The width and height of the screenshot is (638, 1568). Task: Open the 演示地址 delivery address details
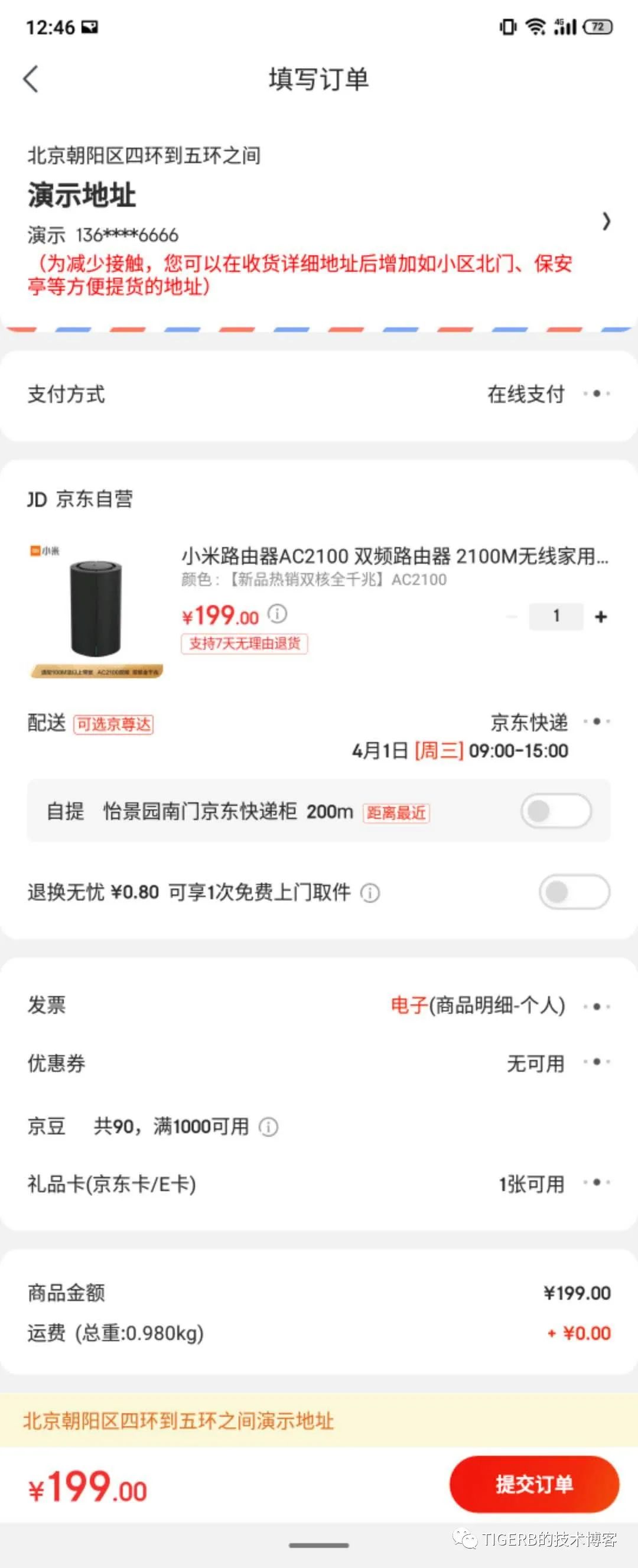606,221
